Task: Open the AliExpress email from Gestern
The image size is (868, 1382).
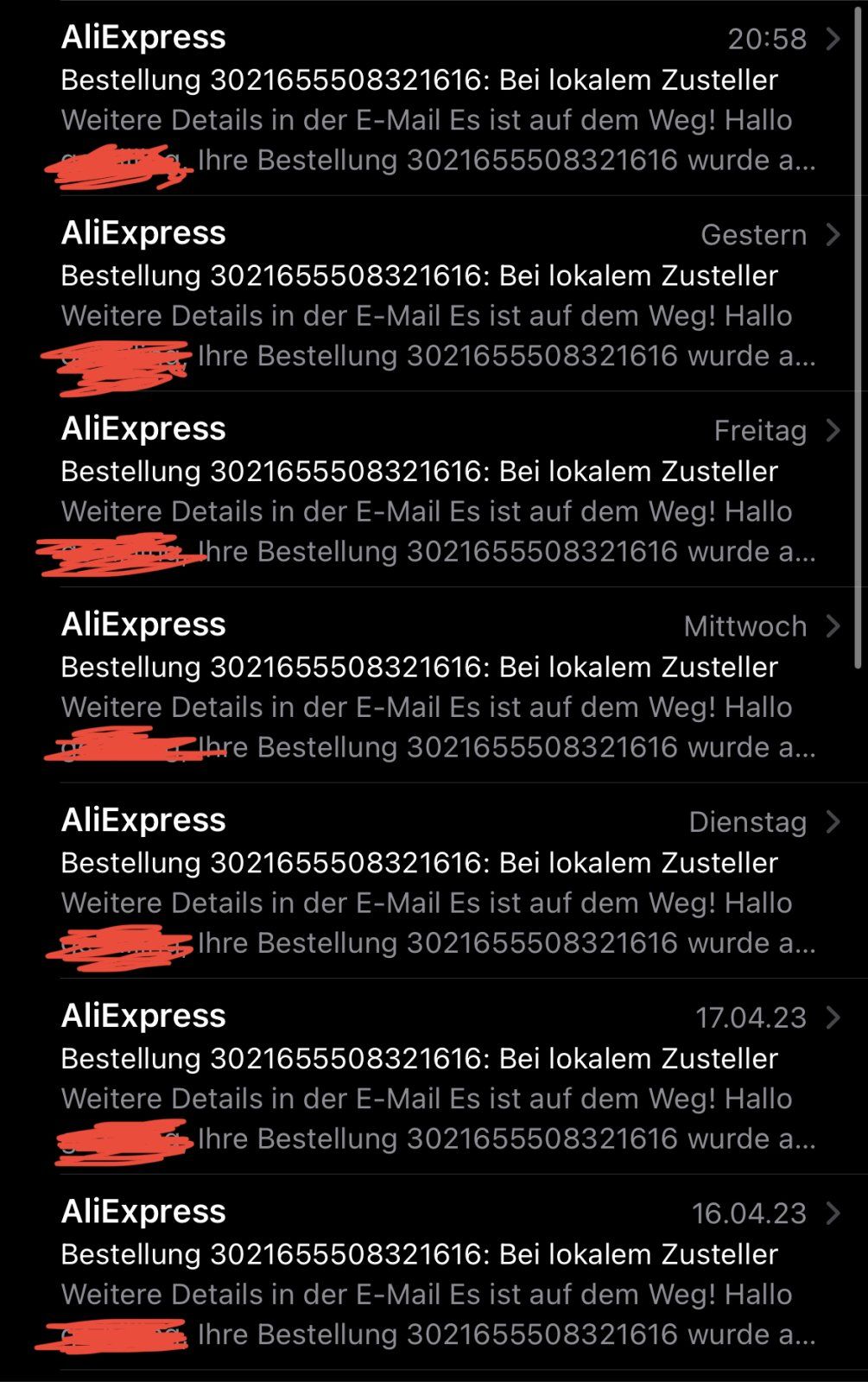Action: point(432,294)
